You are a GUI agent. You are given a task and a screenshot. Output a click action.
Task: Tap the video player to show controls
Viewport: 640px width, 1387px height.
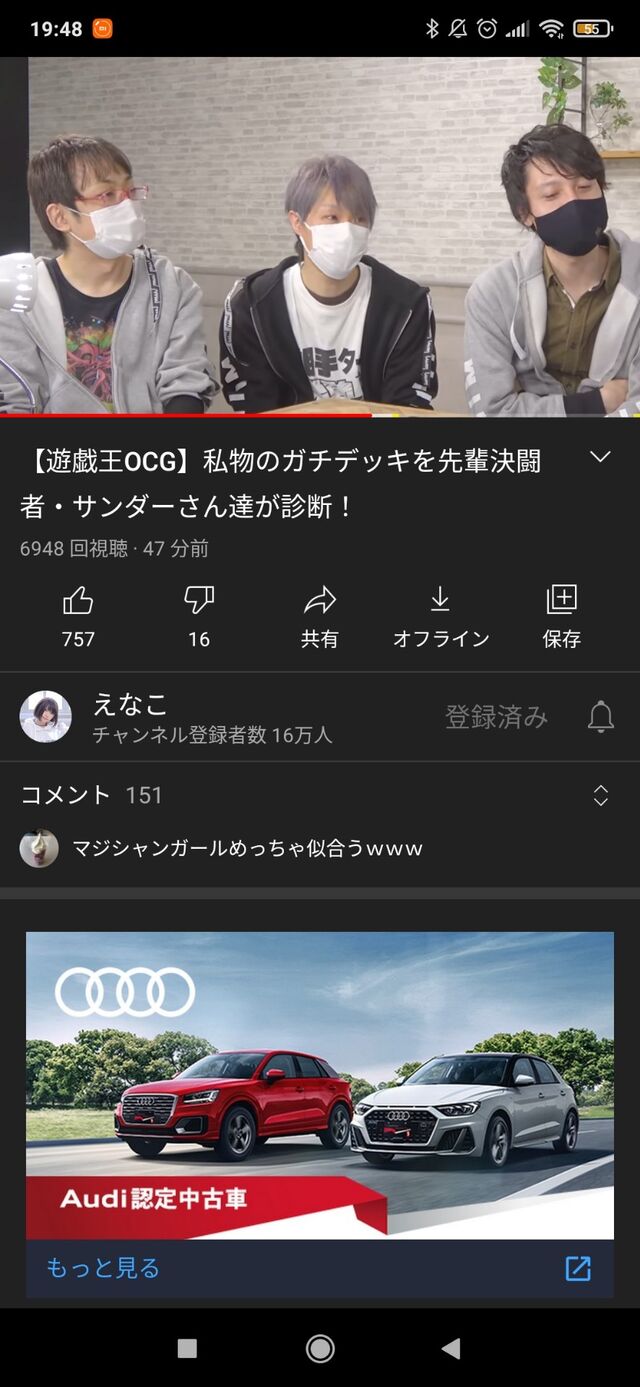[320, 235]
